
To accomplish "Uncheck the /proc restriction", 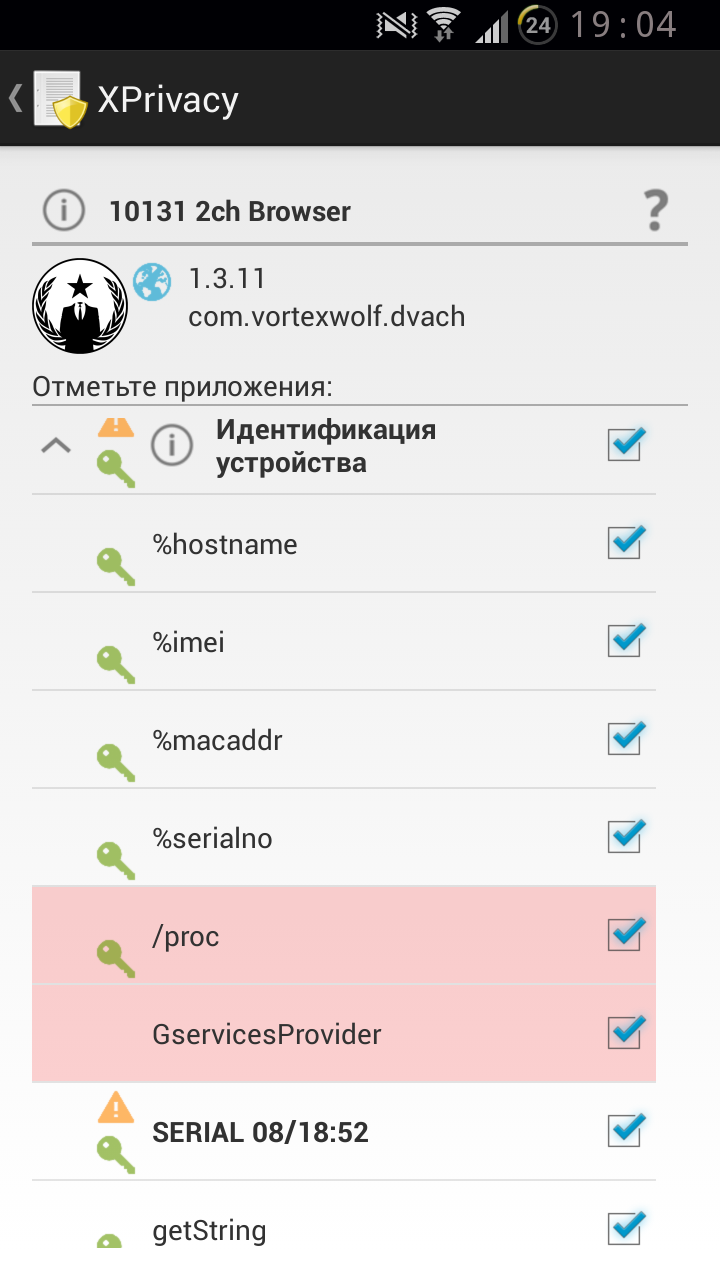I will click(x=625, y=934).
